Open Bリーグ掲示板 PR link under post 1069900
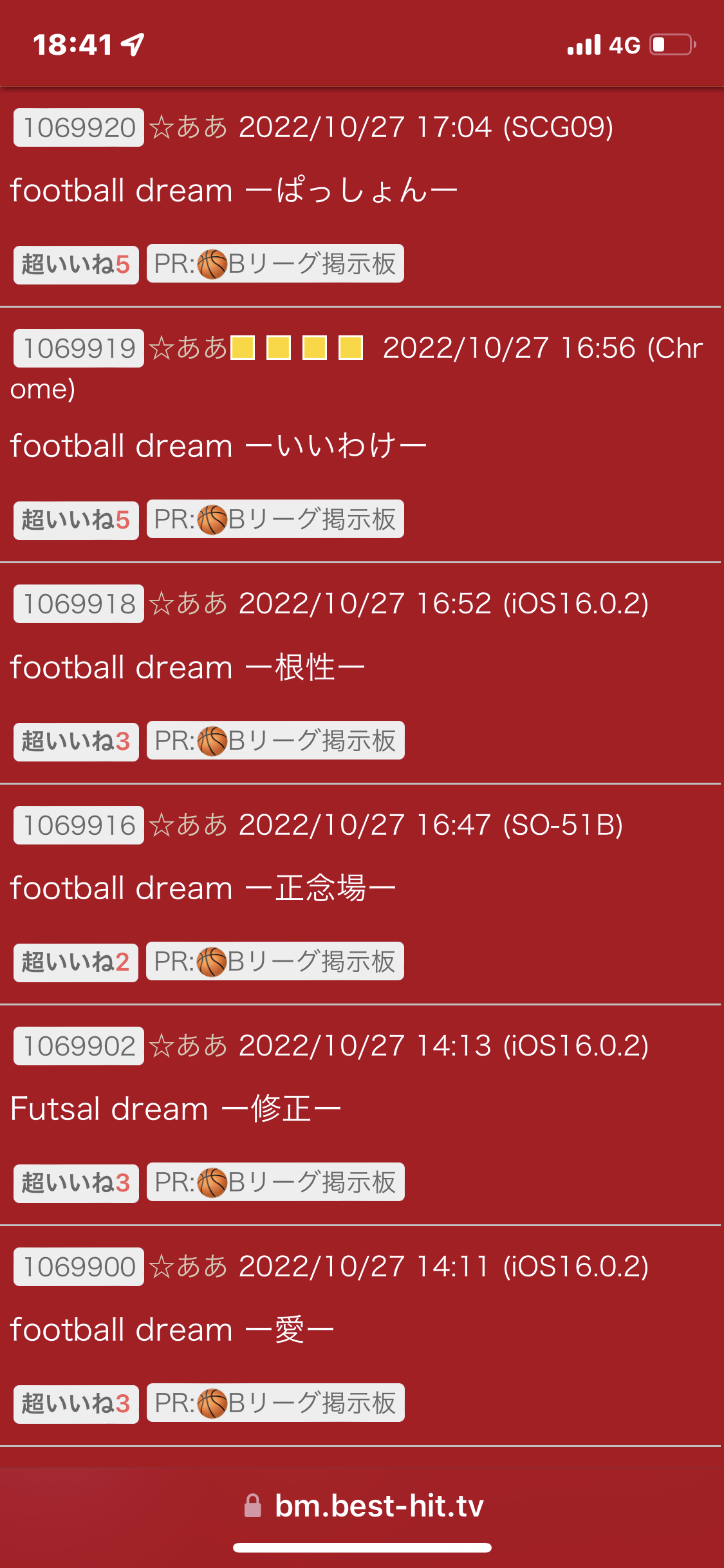 [275, 1403]
